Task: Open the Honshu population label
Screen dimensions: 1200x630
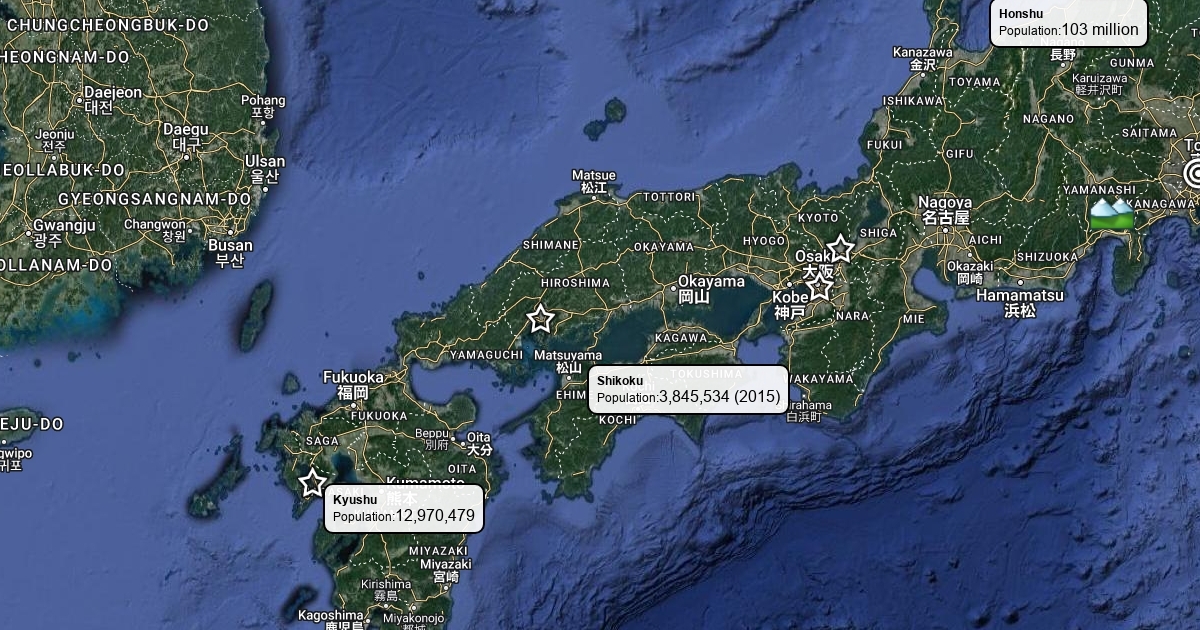Action: pyautogui.click(x=1069, y=22)
